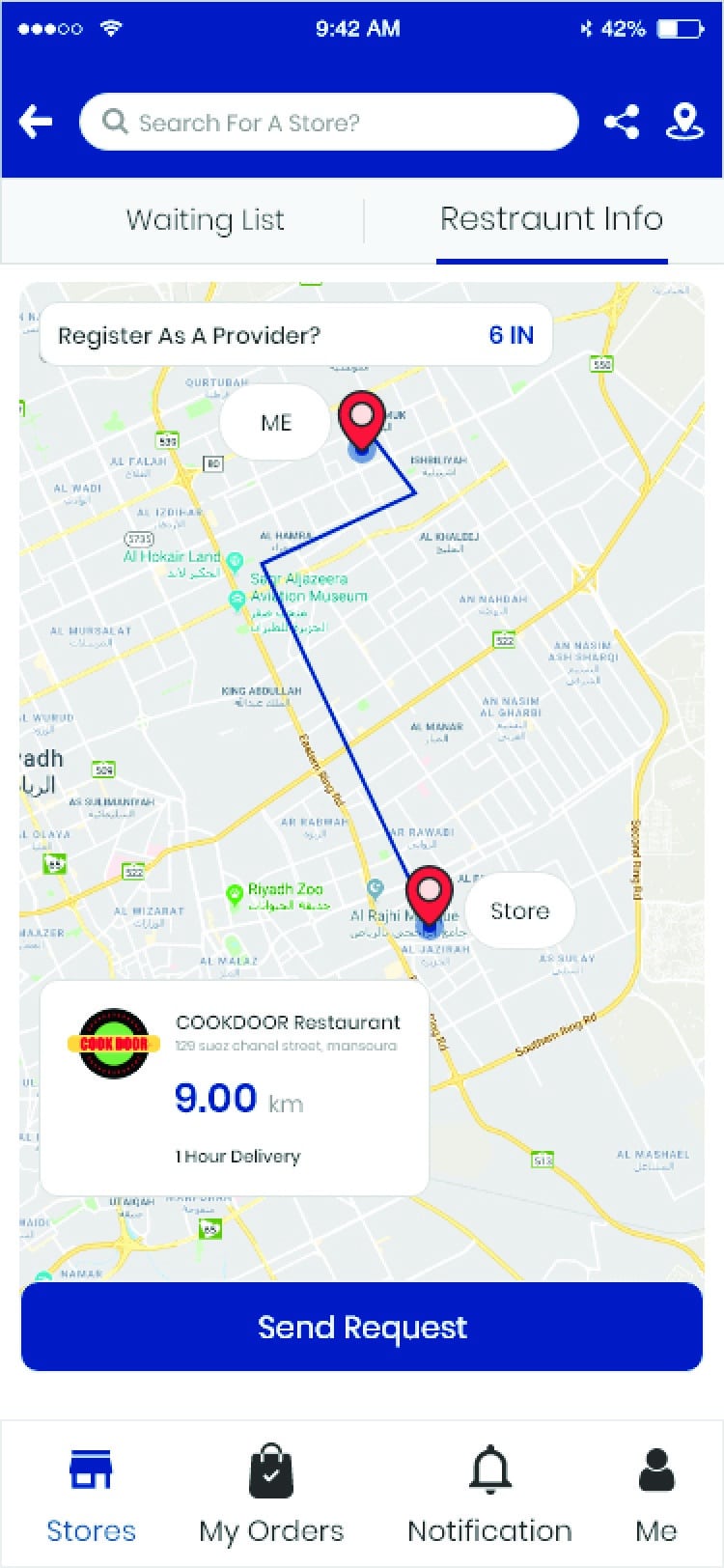Screen dimensions: 724x1568
Task: Tap the Store location marker
Action: (430, 901)
